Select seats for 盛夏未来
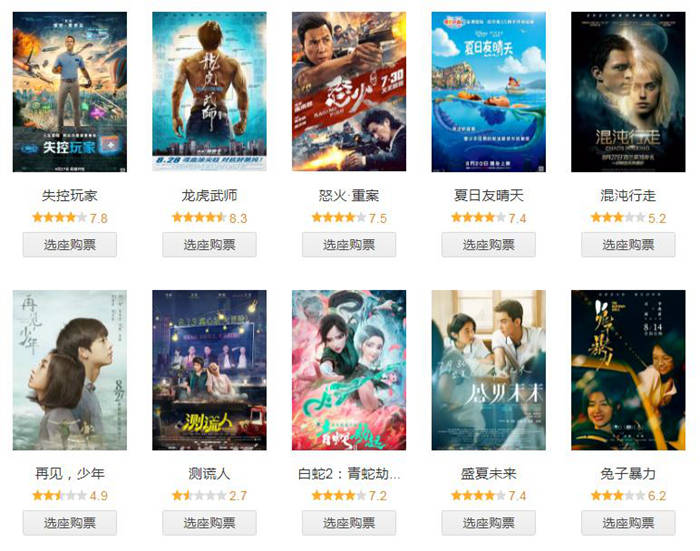This screenshot has height=551, width=700. 489,523
